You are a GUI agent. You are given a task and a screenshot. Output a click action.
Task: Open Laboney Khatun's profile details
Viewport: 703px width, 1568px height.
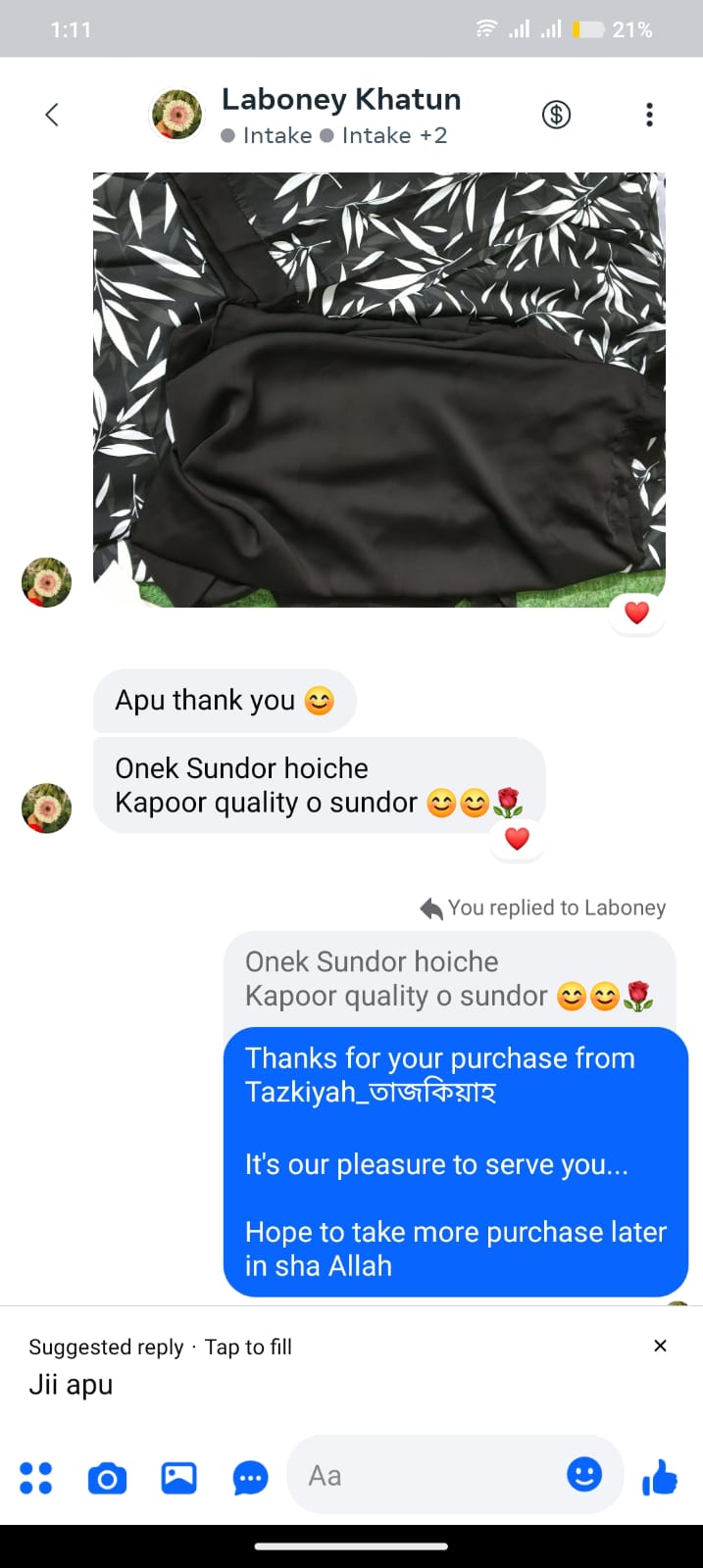tap(340, 100)
